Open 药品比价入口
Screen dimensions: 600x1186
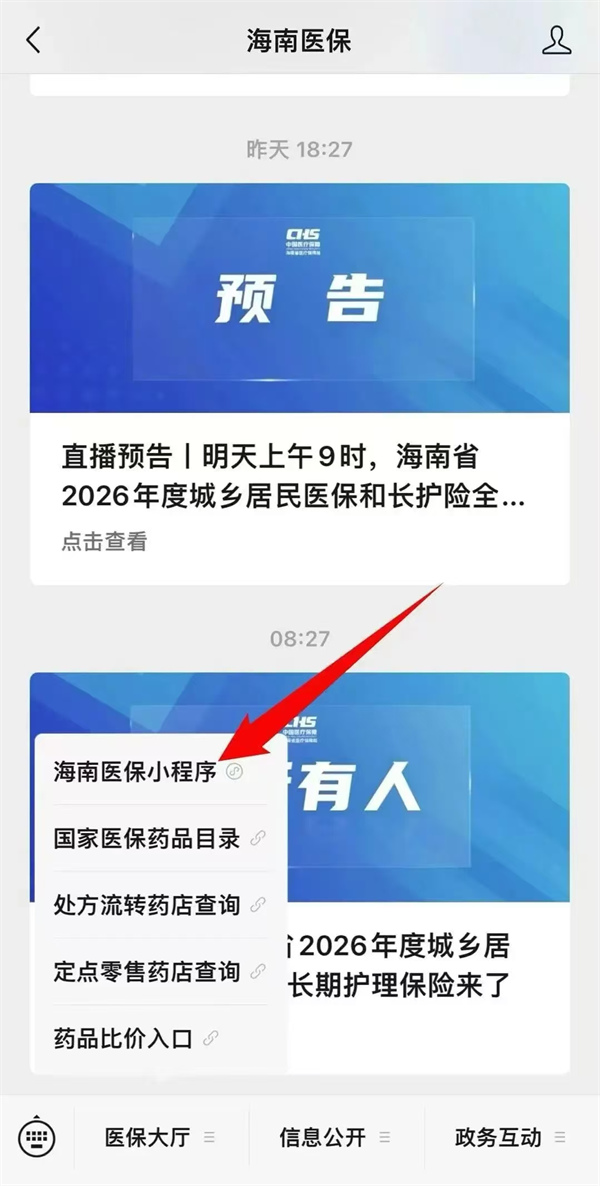point(123,1038)
